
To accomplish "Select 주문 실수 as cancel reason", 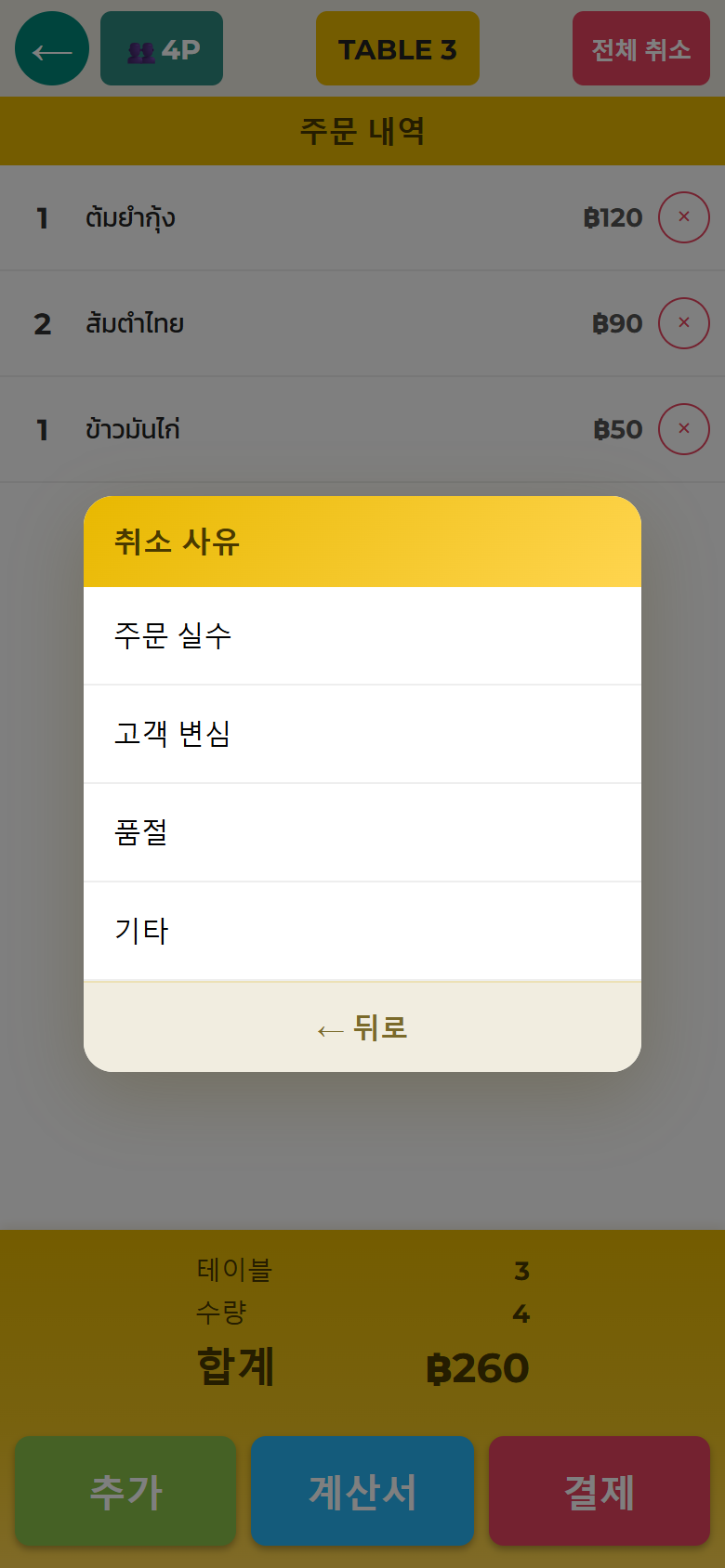I will [362, 636].
